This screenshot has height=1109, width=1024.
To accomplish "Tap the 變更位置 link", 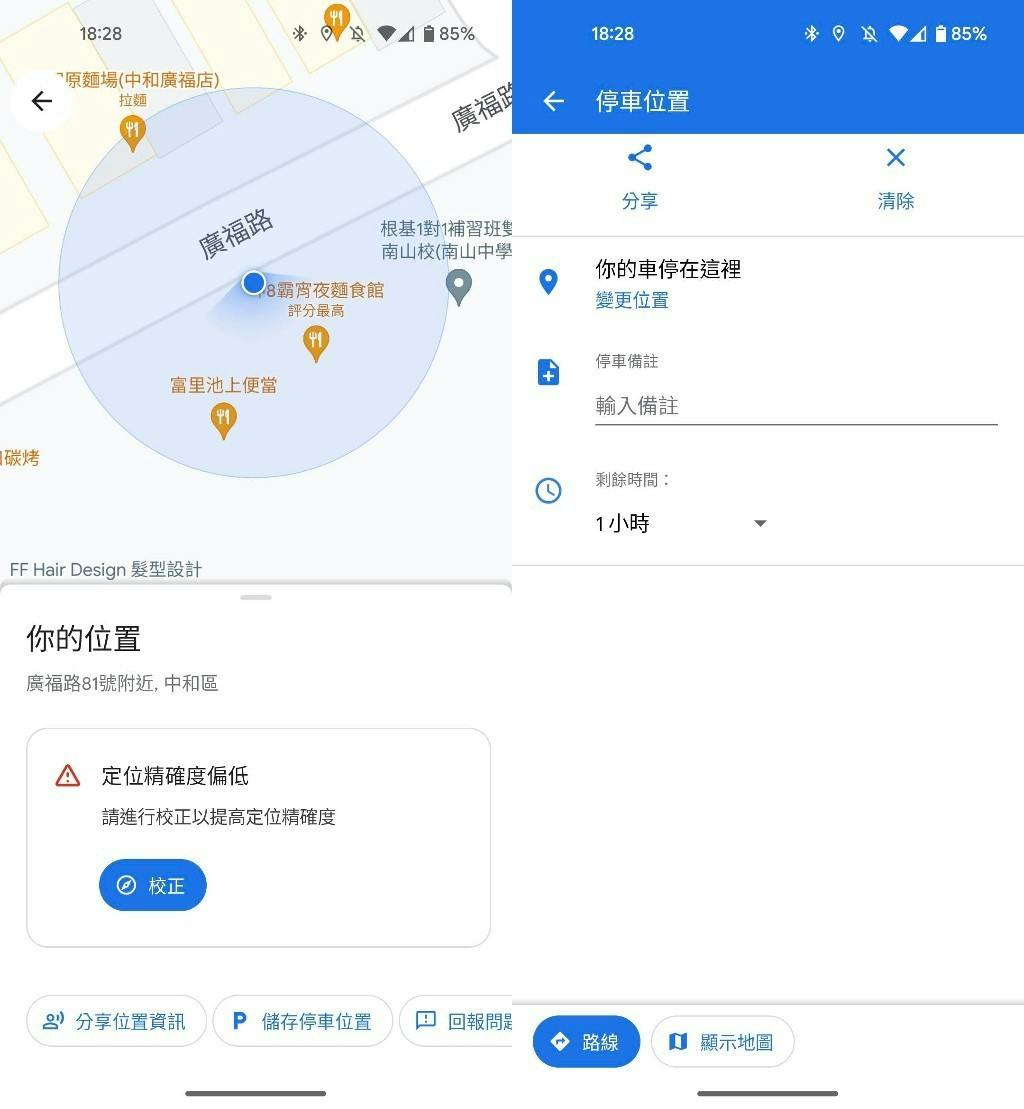I will tap(632, 300).
